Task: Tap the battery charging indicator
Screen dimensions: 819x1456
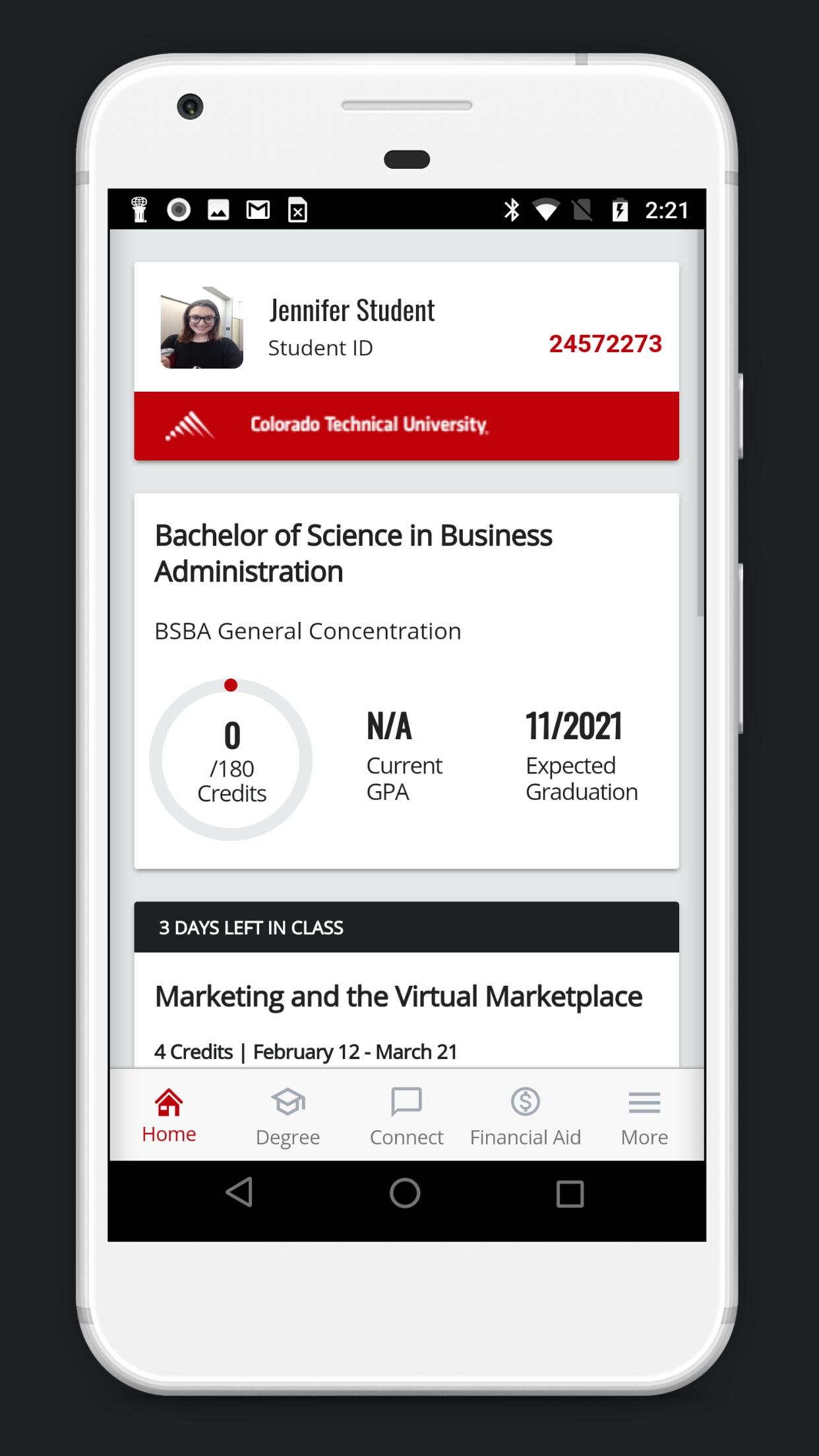Action: pos(621,210)
